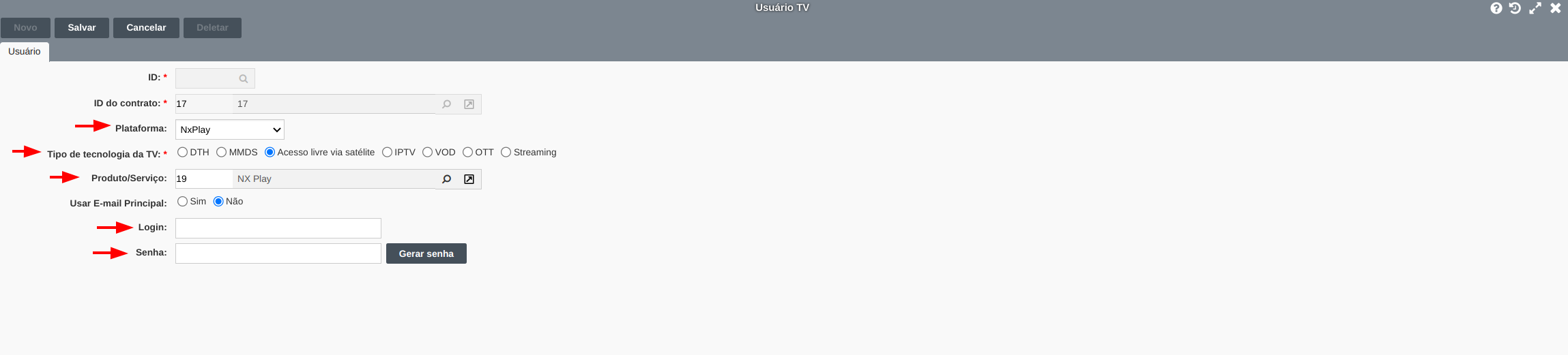The width and height of the screenshot is (1568, 355).
Task: Set Usar E-mail Principal to Sim
Action: (183, 201)
